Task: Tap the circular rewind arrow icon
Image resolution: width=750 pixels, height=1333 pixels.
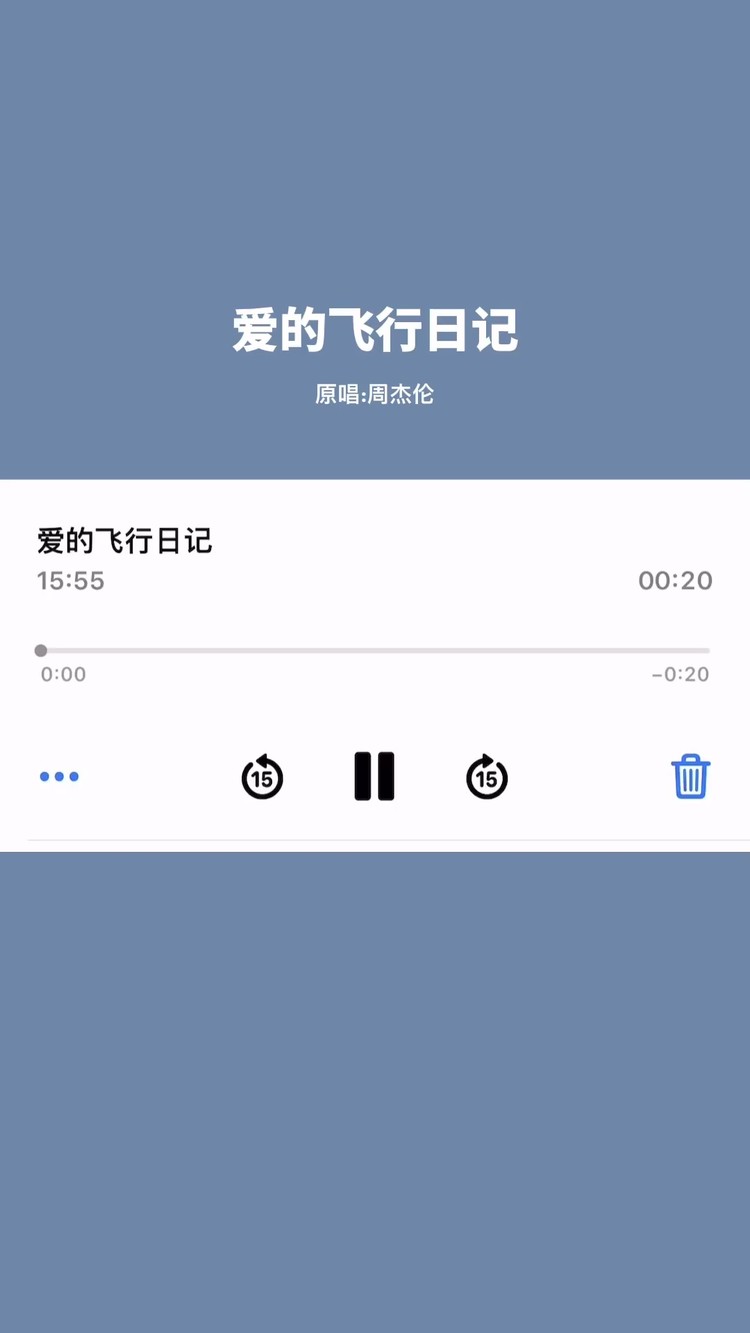Action: pyautogui.click(x=261, y=778)
